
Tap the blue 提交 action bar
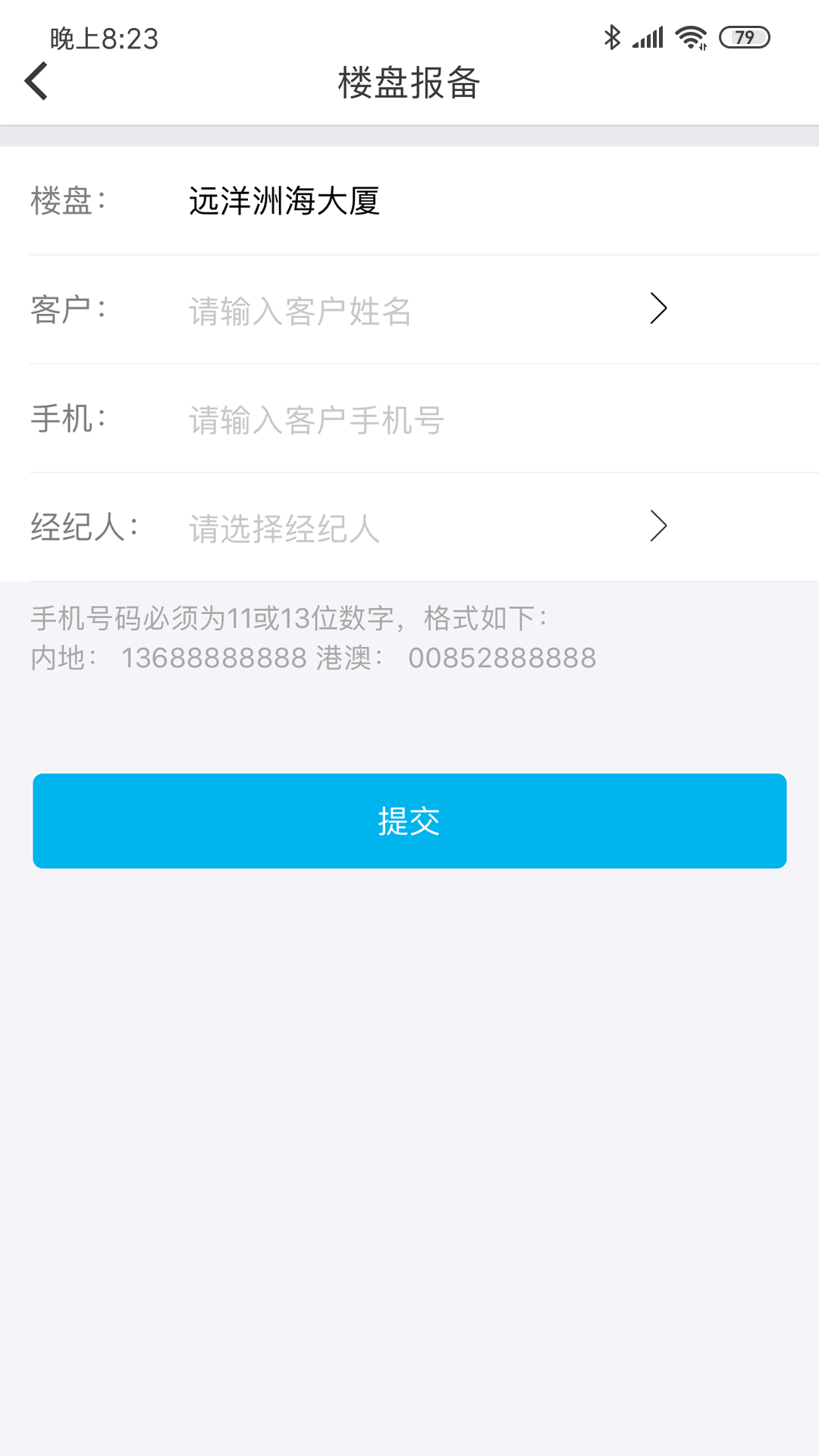(409, 821)
